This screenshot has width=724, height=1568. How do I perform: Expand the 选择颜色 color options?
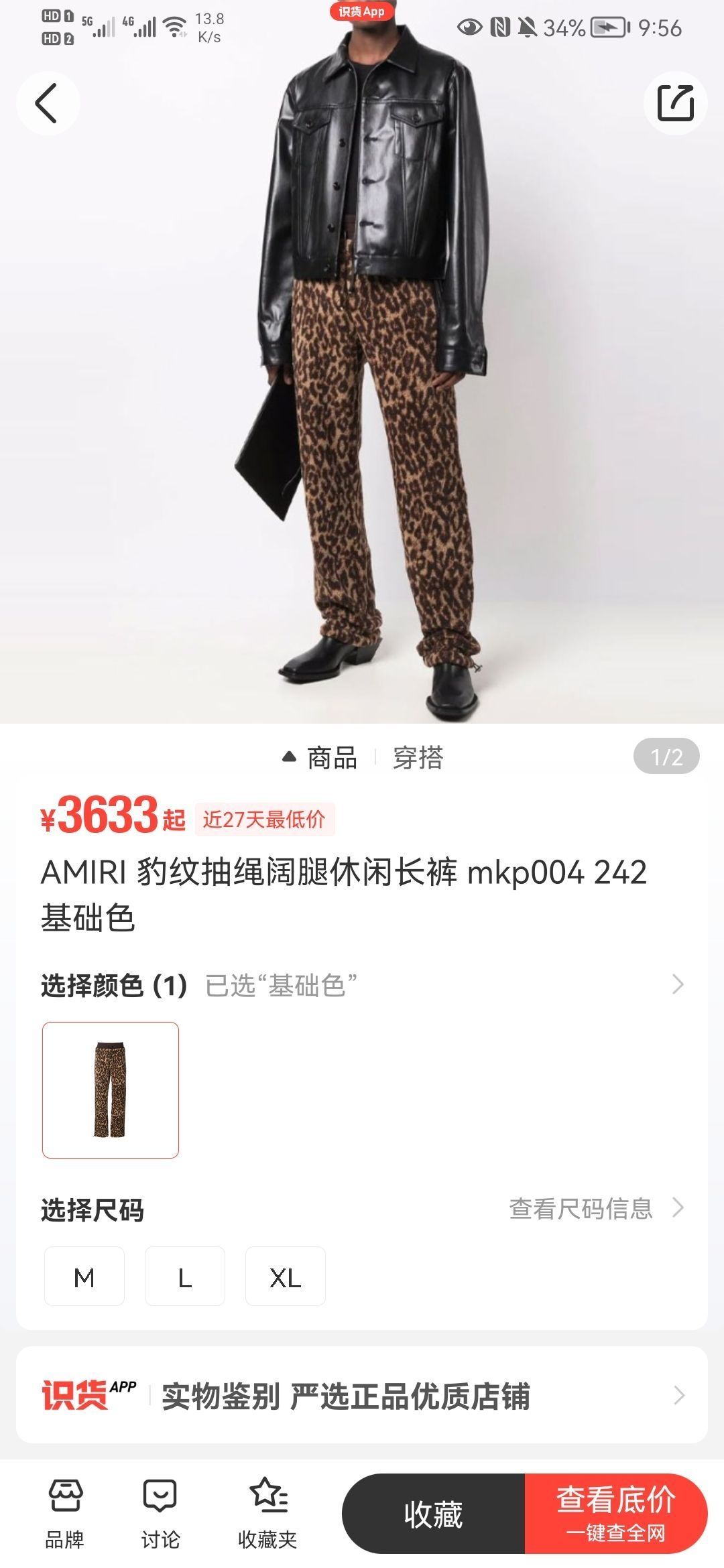pyautogui.click(x=677, y=984)
